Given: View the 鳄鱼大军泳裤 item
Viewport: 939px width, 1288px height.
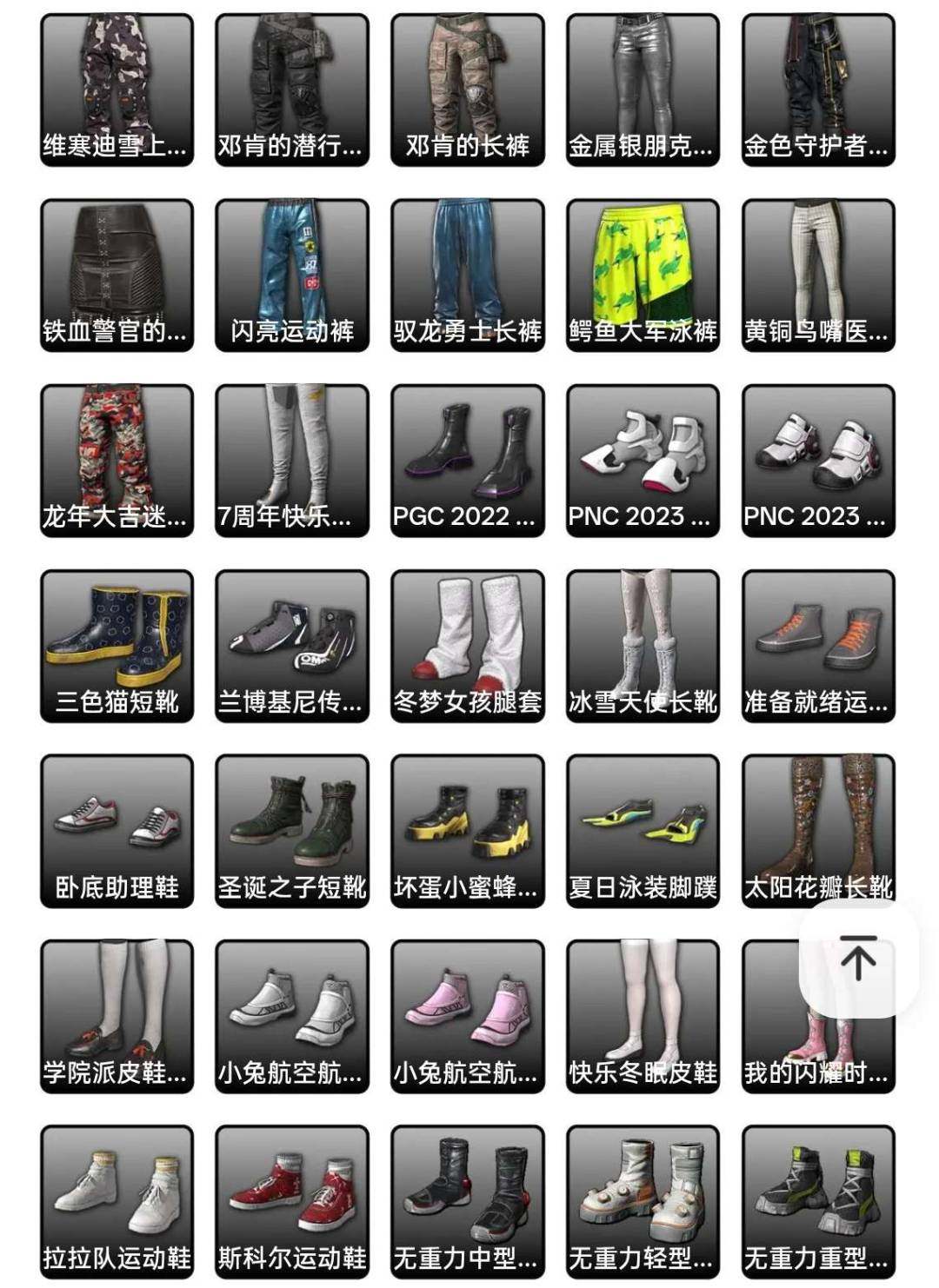Looking at the screenshot, I should click(643, 275).
